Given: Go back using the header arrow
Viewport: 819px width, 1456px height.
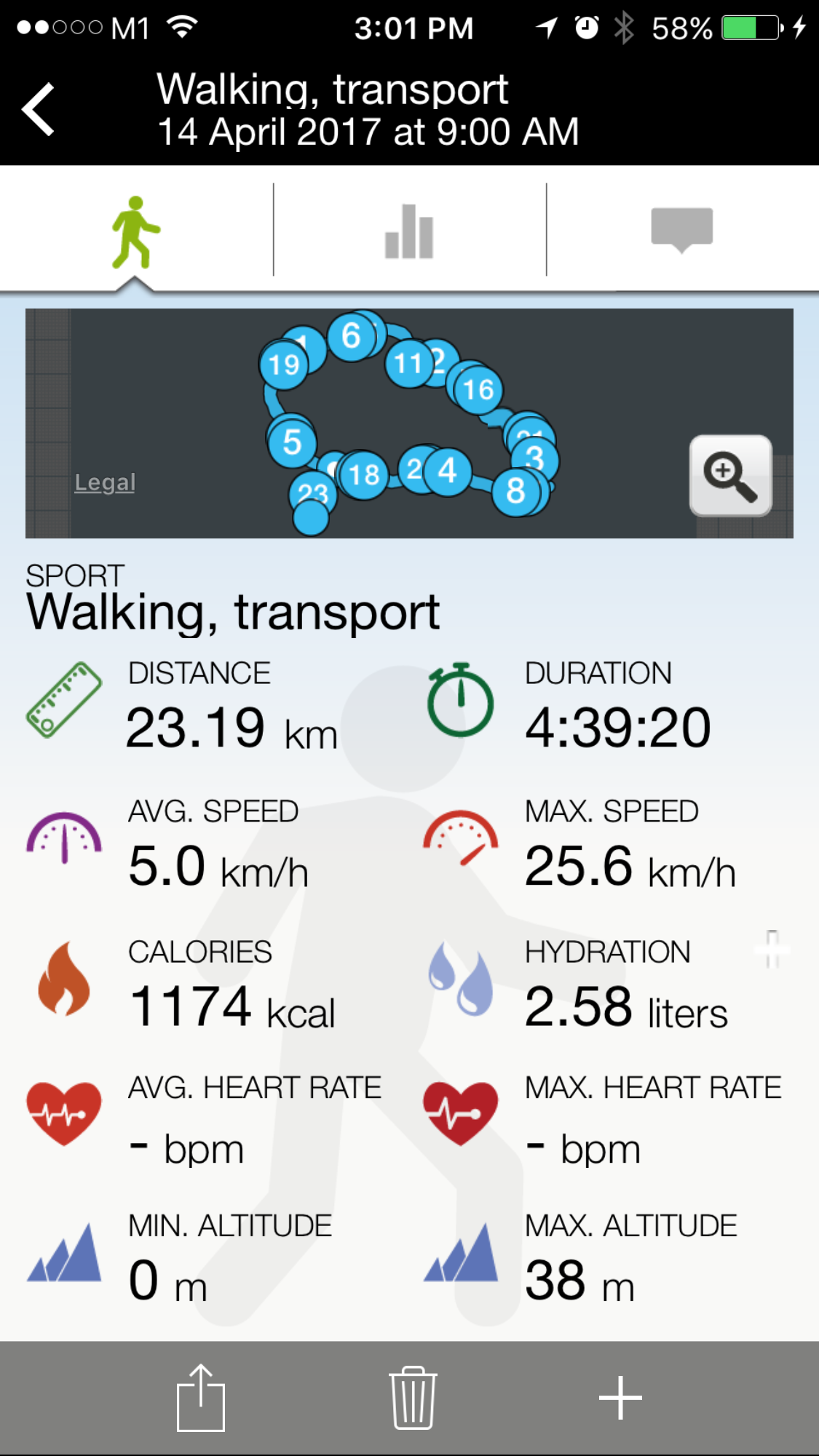Looking at the screenshot, I should pos(39,110).
